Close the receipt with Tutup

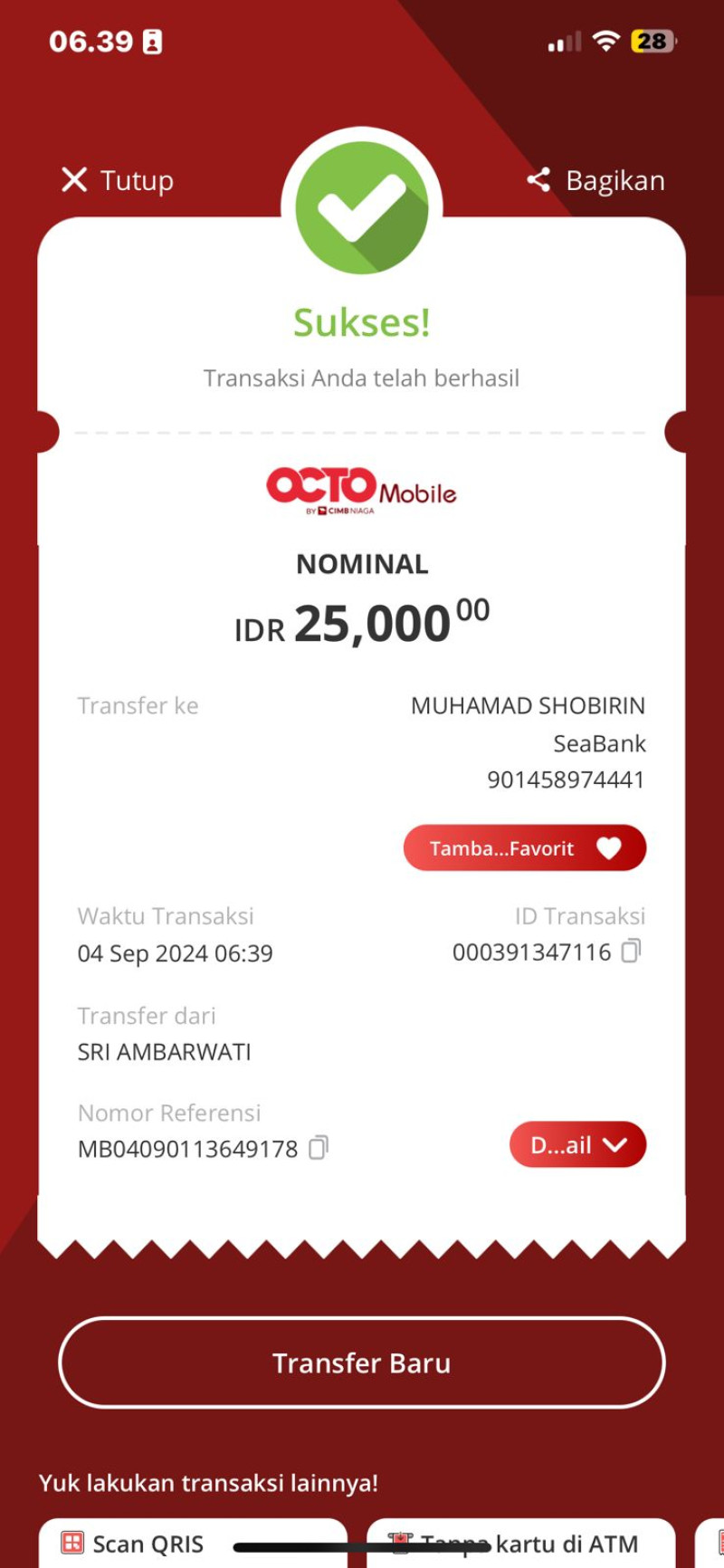click(117, 180)
